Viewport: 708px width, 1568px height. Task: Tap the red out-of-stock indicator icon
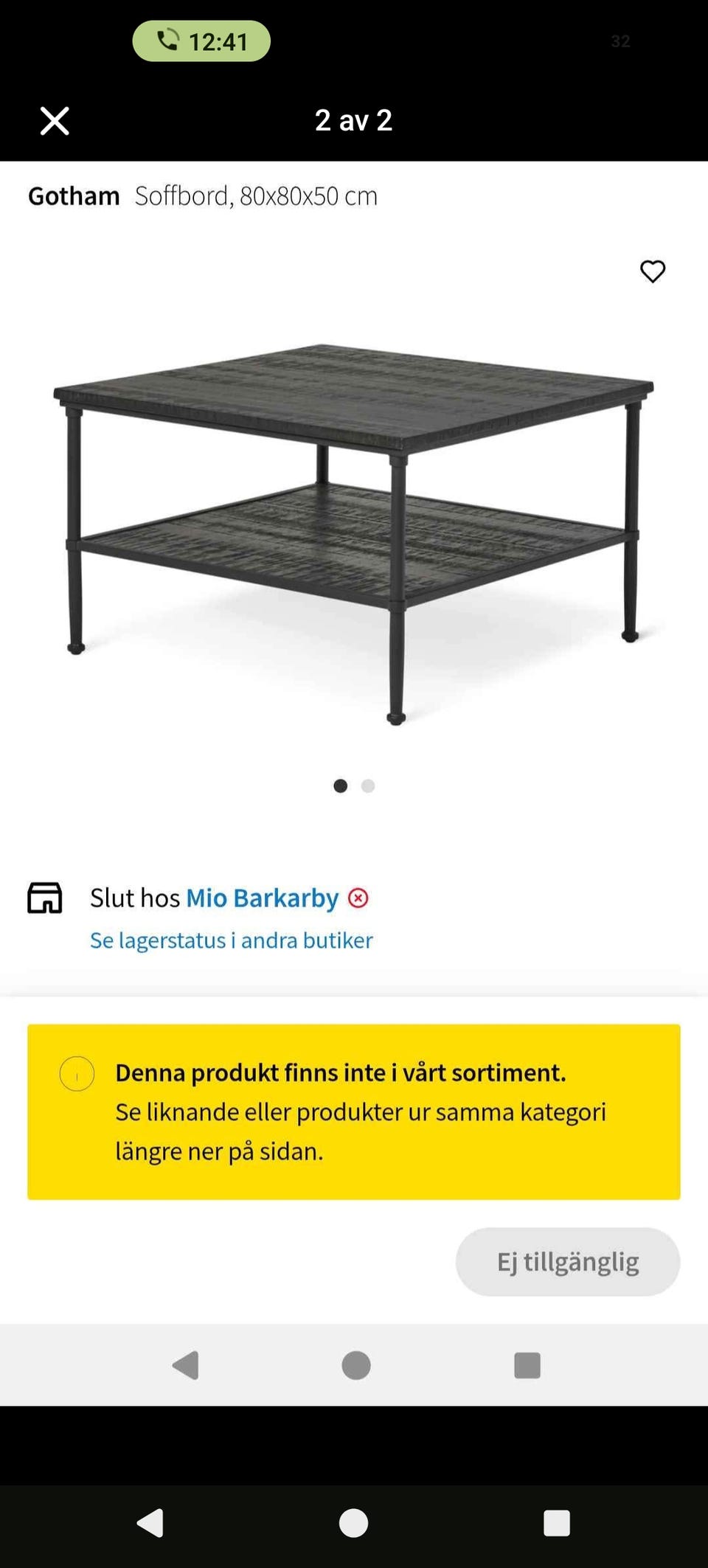(358, 898)
